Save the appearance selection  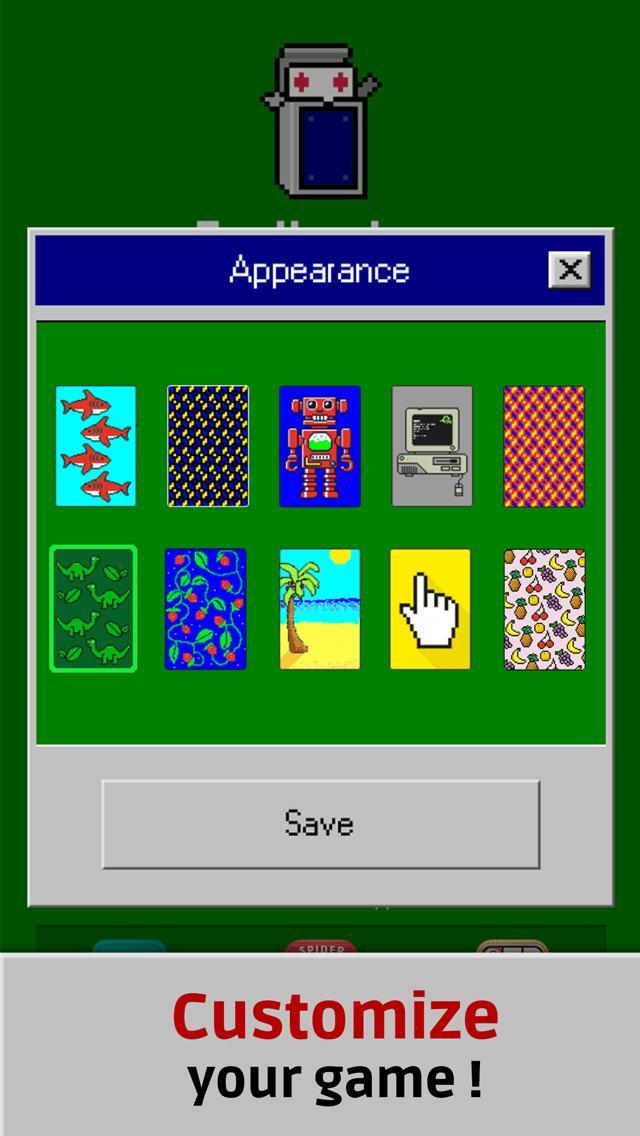tap(320, 824)
